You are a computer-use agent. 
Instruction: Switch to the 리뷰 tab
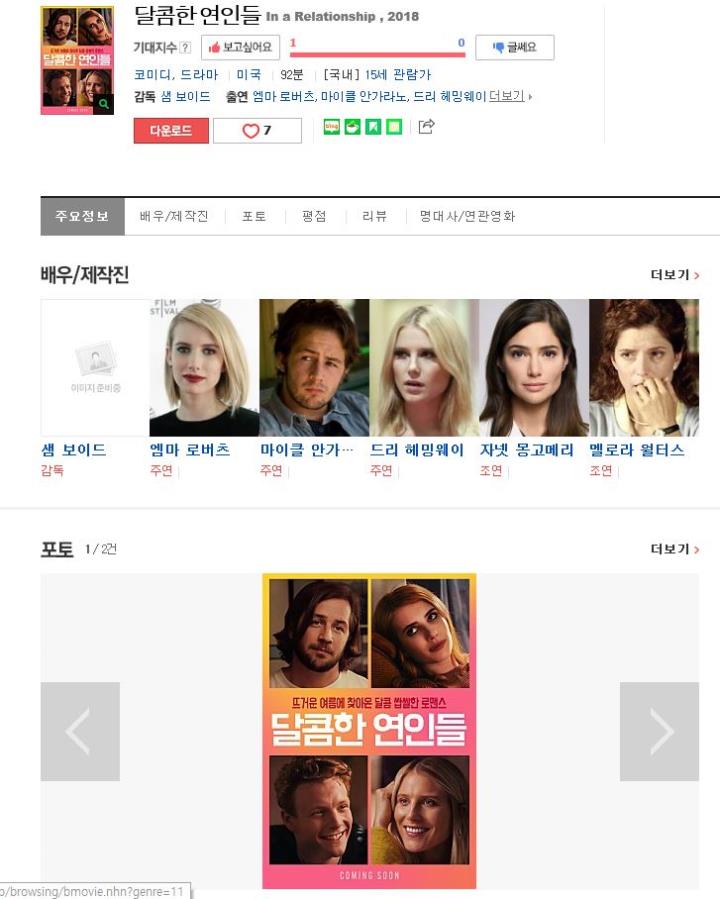click(374, 216)
